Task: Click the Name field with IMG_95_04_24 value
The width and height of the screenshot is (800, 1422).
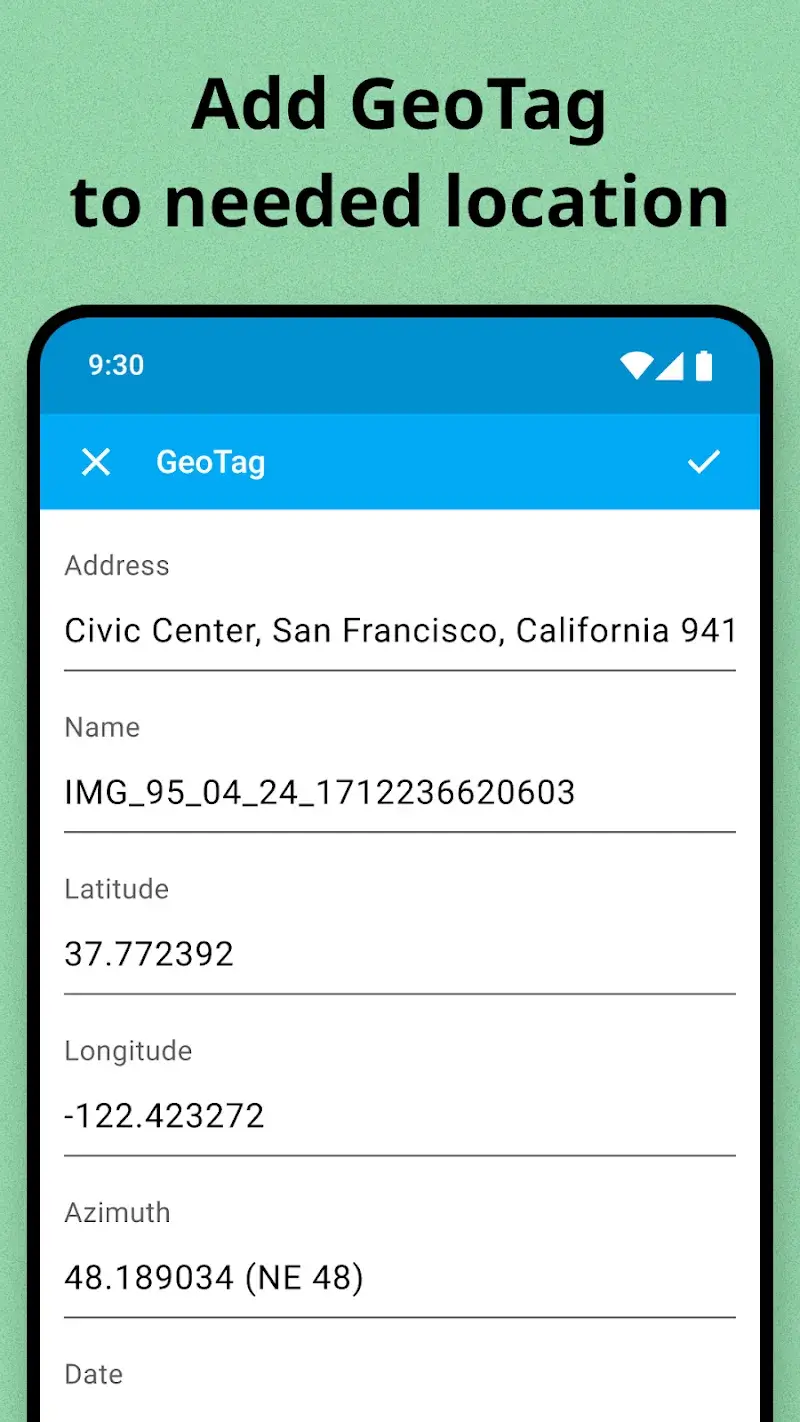Action: pyautogui.click(x=320, y=792)
